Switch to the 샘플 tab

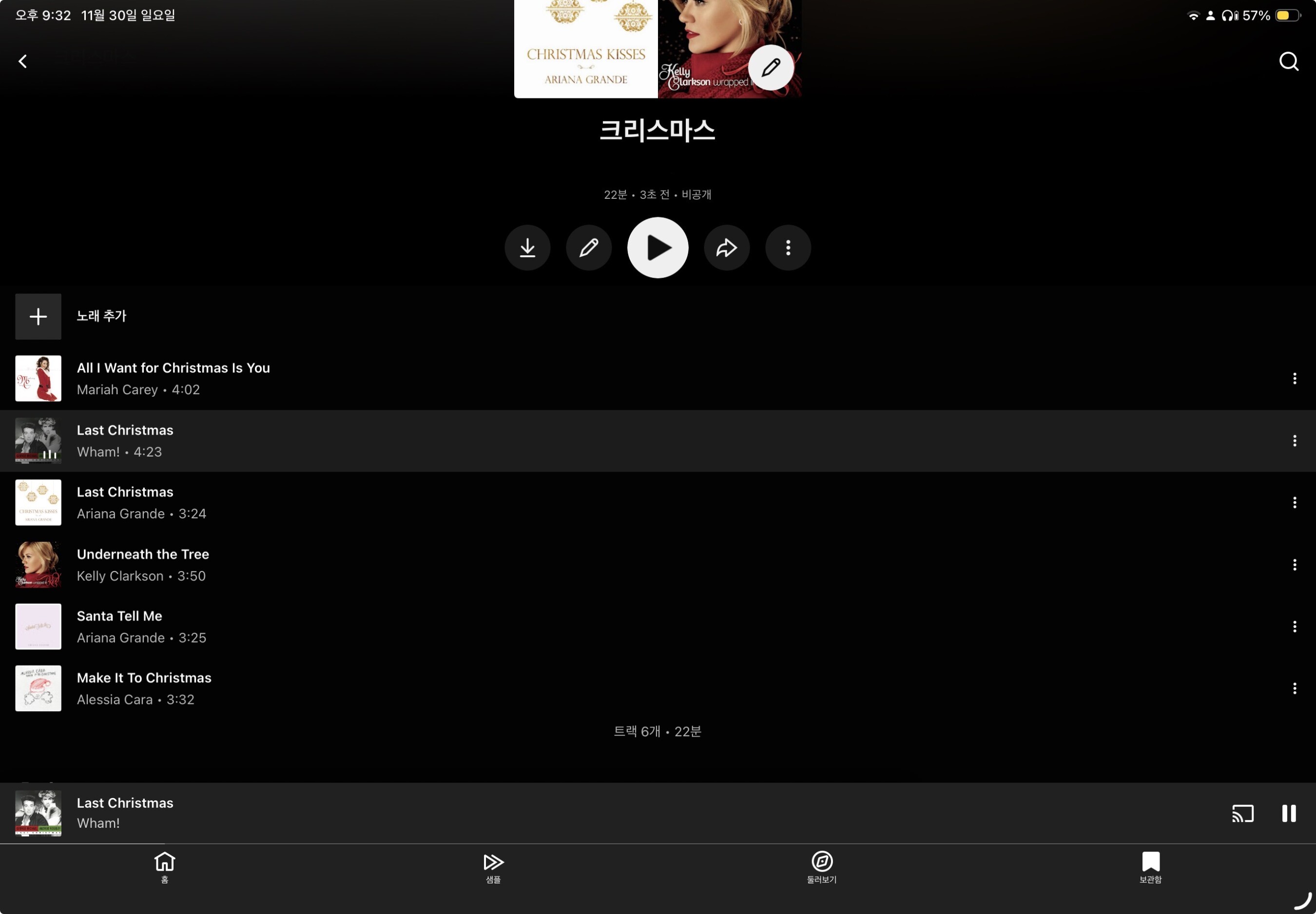pyautogui.click(x=493, y=867)
